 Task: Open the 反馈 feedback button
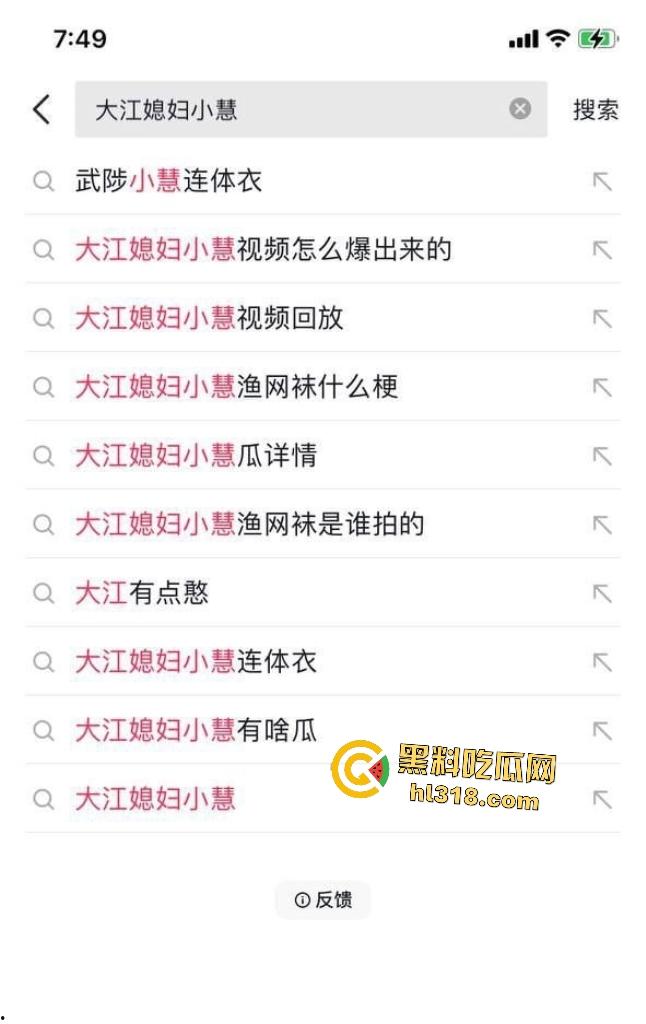coord(323,900)
